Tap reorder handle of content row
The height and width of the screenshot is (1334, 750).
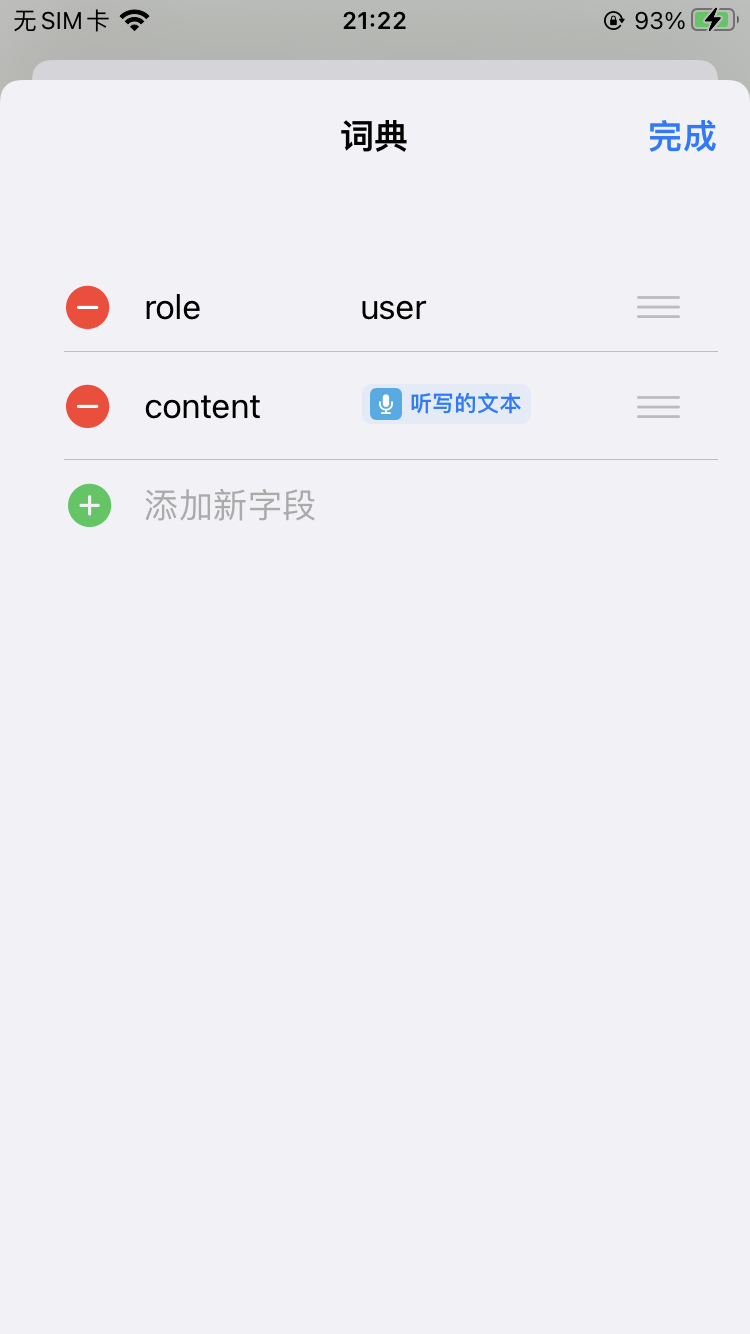658,406
